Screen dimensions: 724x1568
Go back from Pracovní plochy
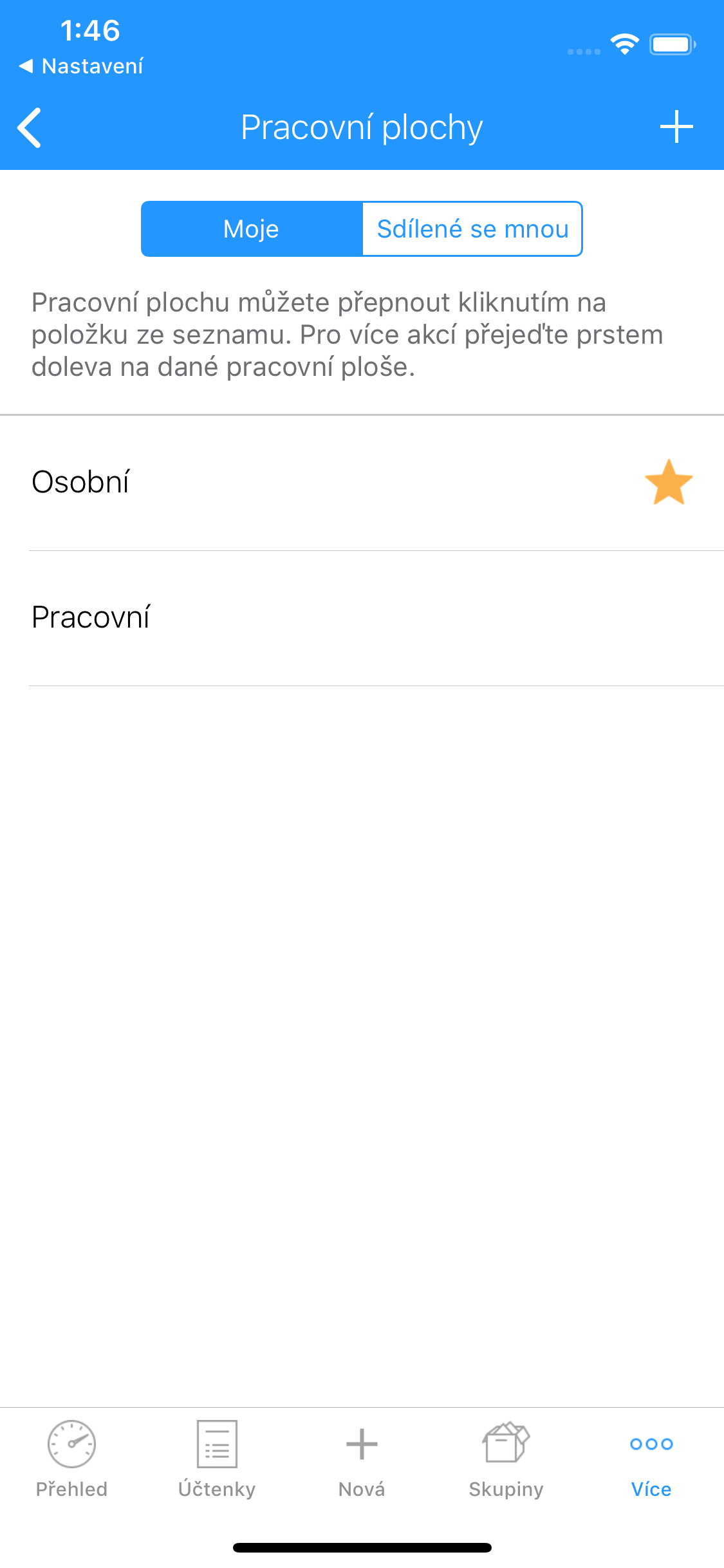click(30, 127)
